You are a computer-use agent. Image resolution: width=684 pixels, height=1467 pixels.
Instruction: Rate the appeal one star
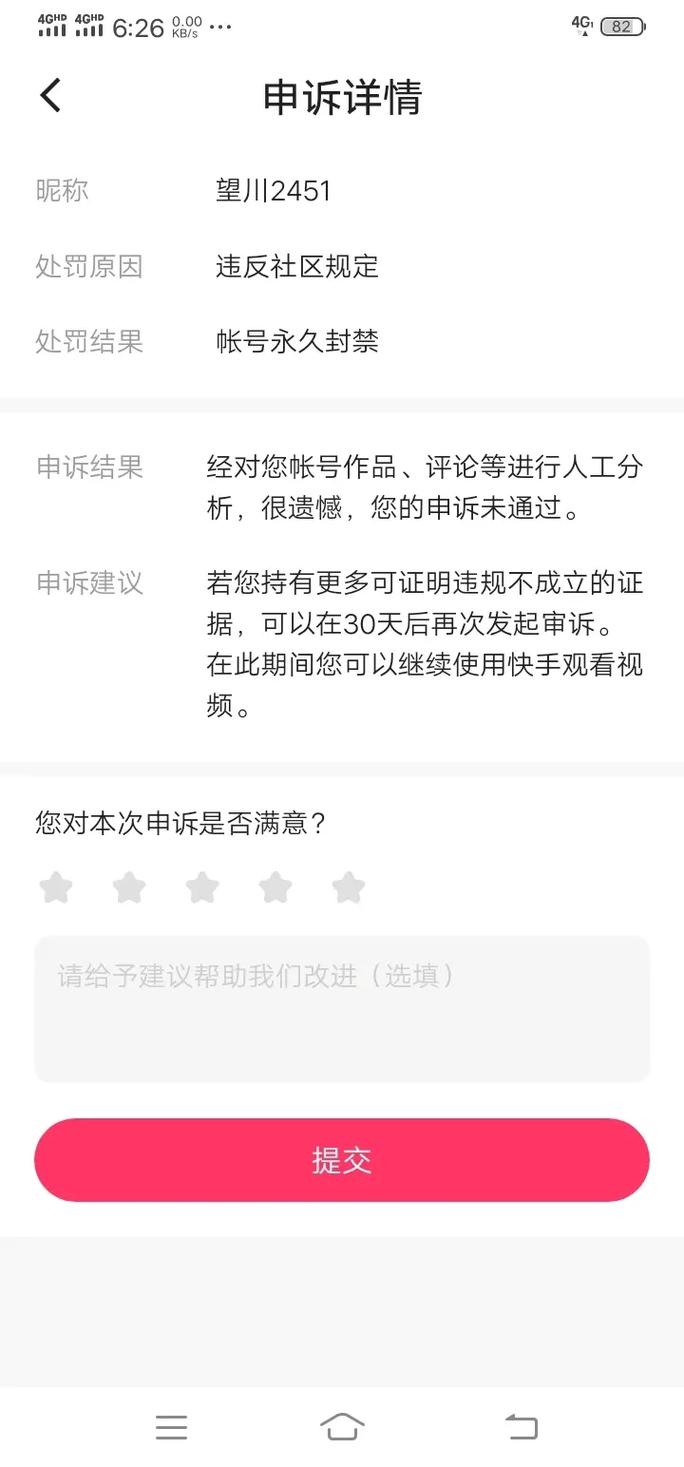56,887
